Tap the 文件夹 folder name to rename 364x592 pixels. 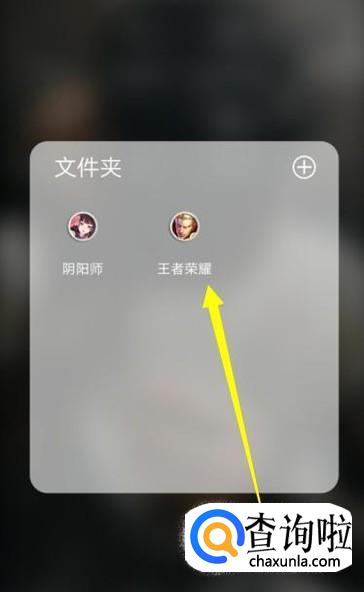tap(88, 168)
